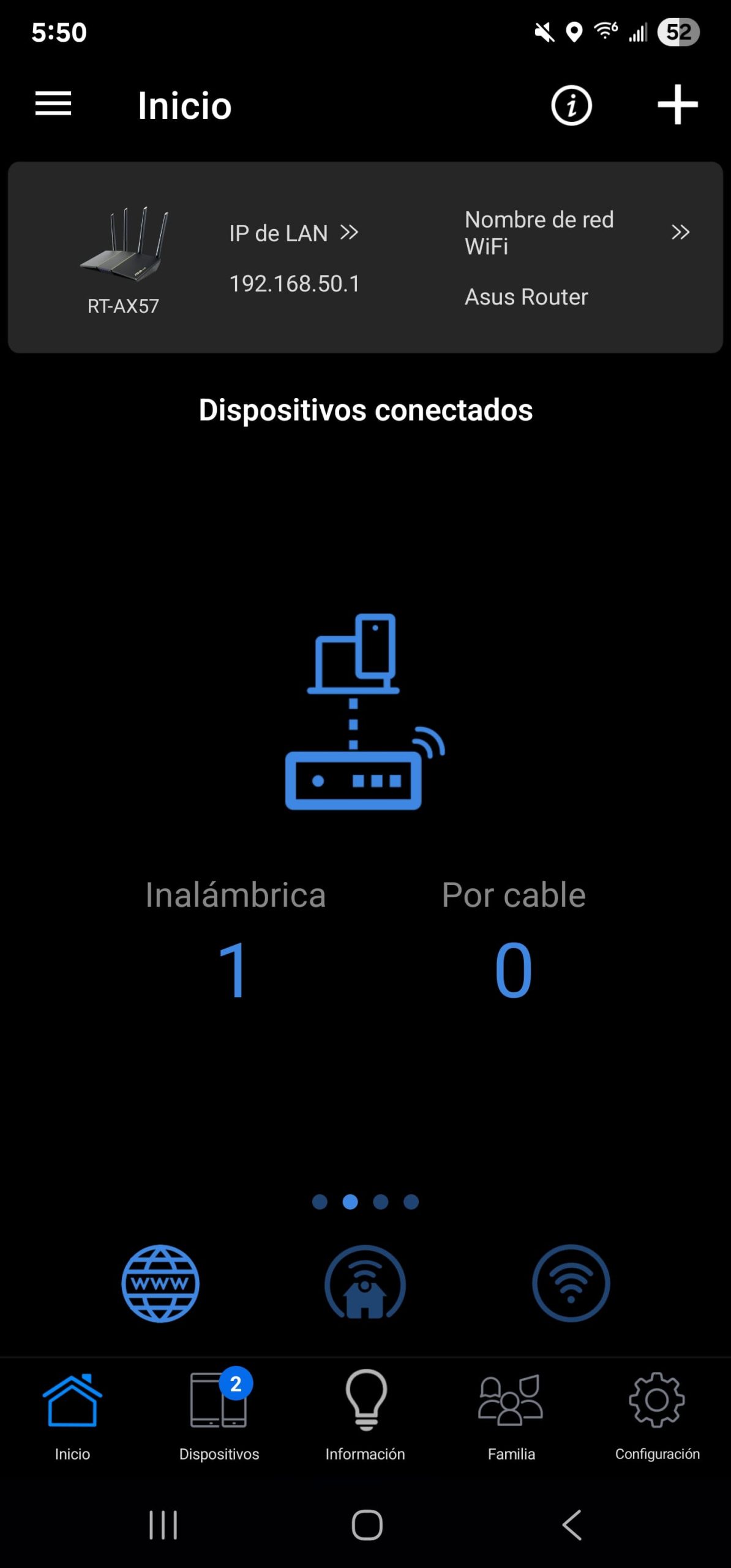The width and height of the screenshot is (731, 1568).
Task: Open recent apps from the navigation bar
Action: pos(163,1525)
